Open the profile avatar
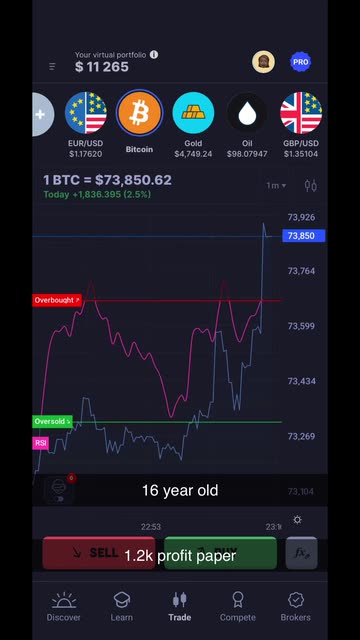This screenshot has width=360, height=640. (x=263, y=62)
